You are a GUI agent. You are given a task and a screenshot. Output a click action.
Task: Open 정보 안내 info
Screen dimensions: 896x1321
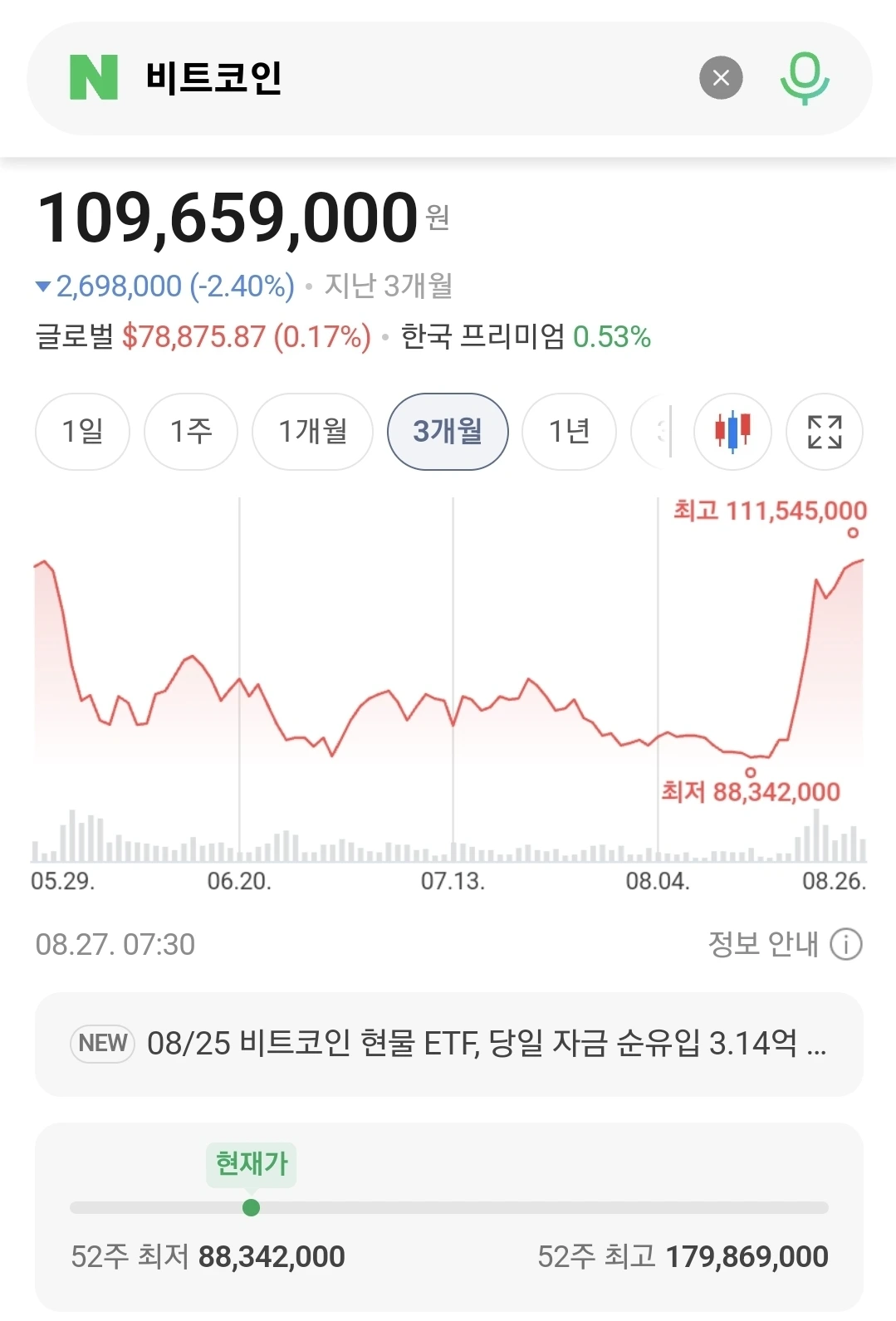click(x=786, y=944)
